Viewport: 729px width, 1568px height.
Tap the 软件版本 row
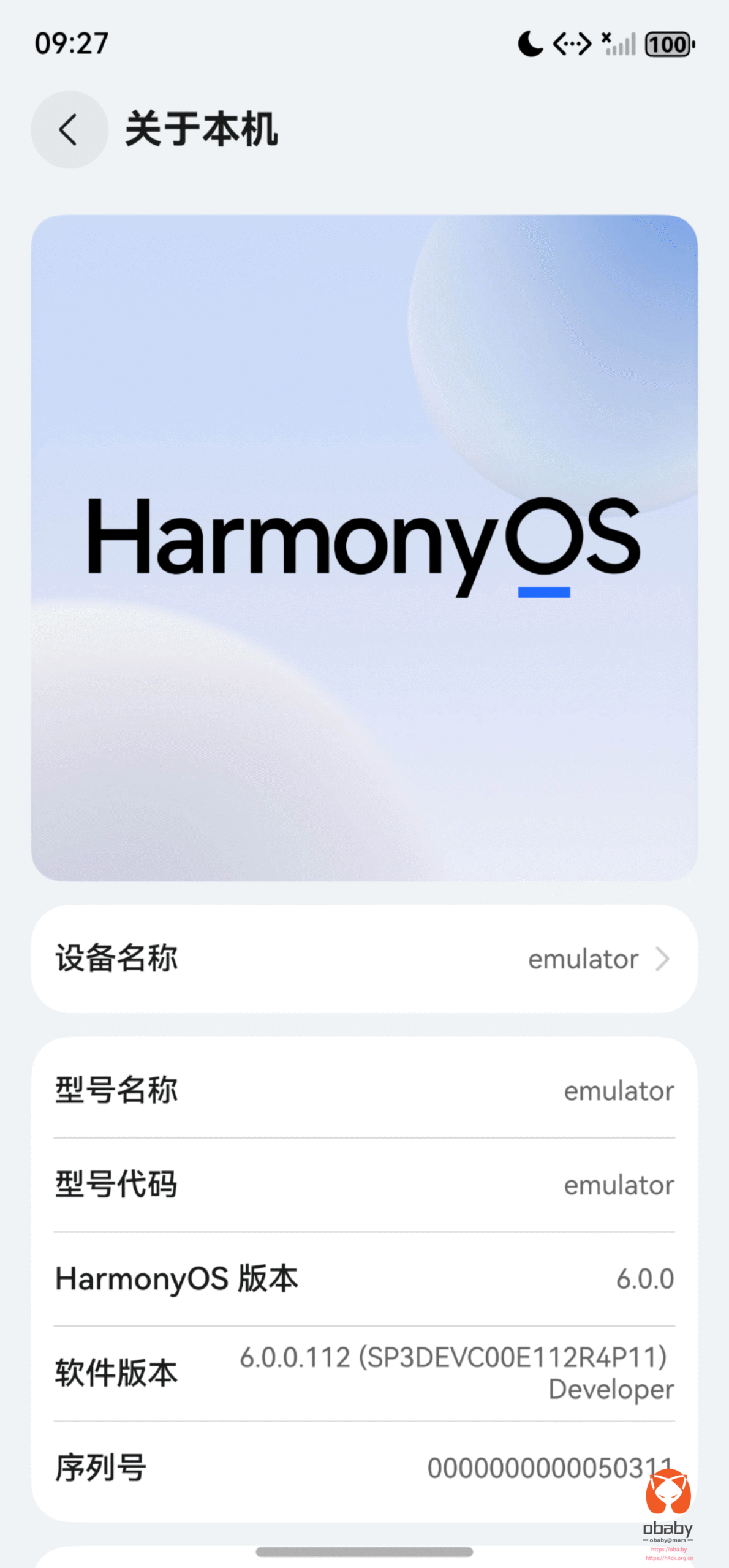(364, 1373)
